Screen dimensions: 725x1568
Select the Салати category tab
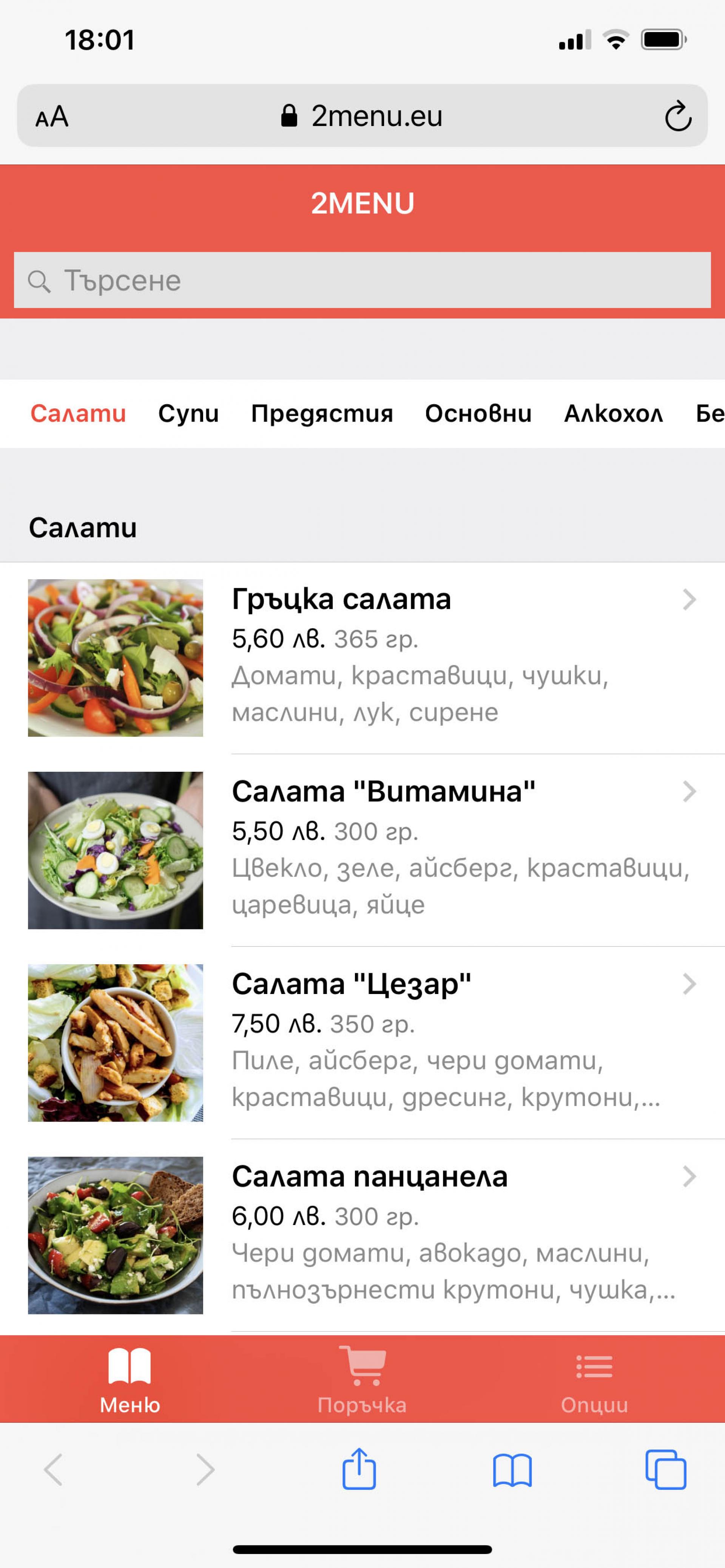pos(78,413)
